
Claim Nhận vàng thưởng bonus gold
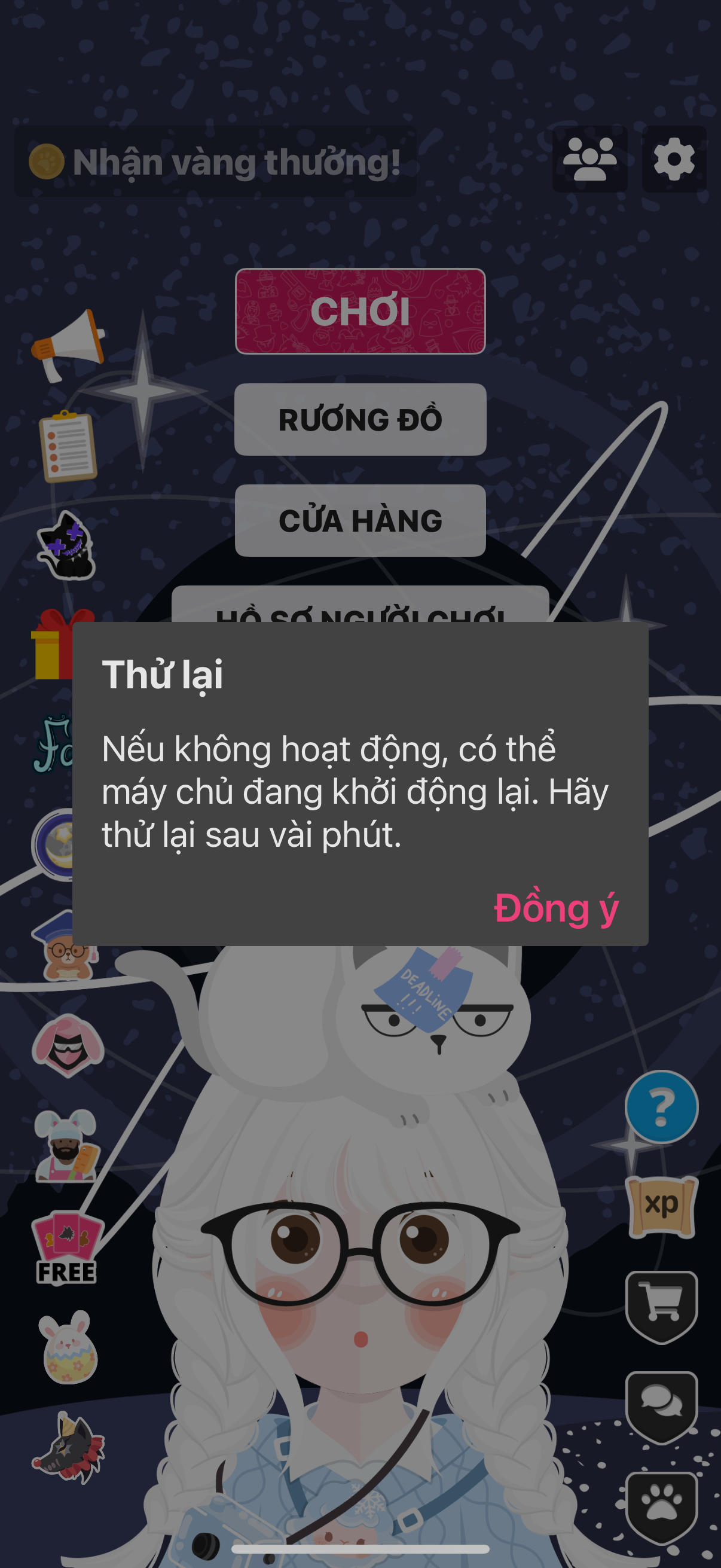(x=216, y=162)
